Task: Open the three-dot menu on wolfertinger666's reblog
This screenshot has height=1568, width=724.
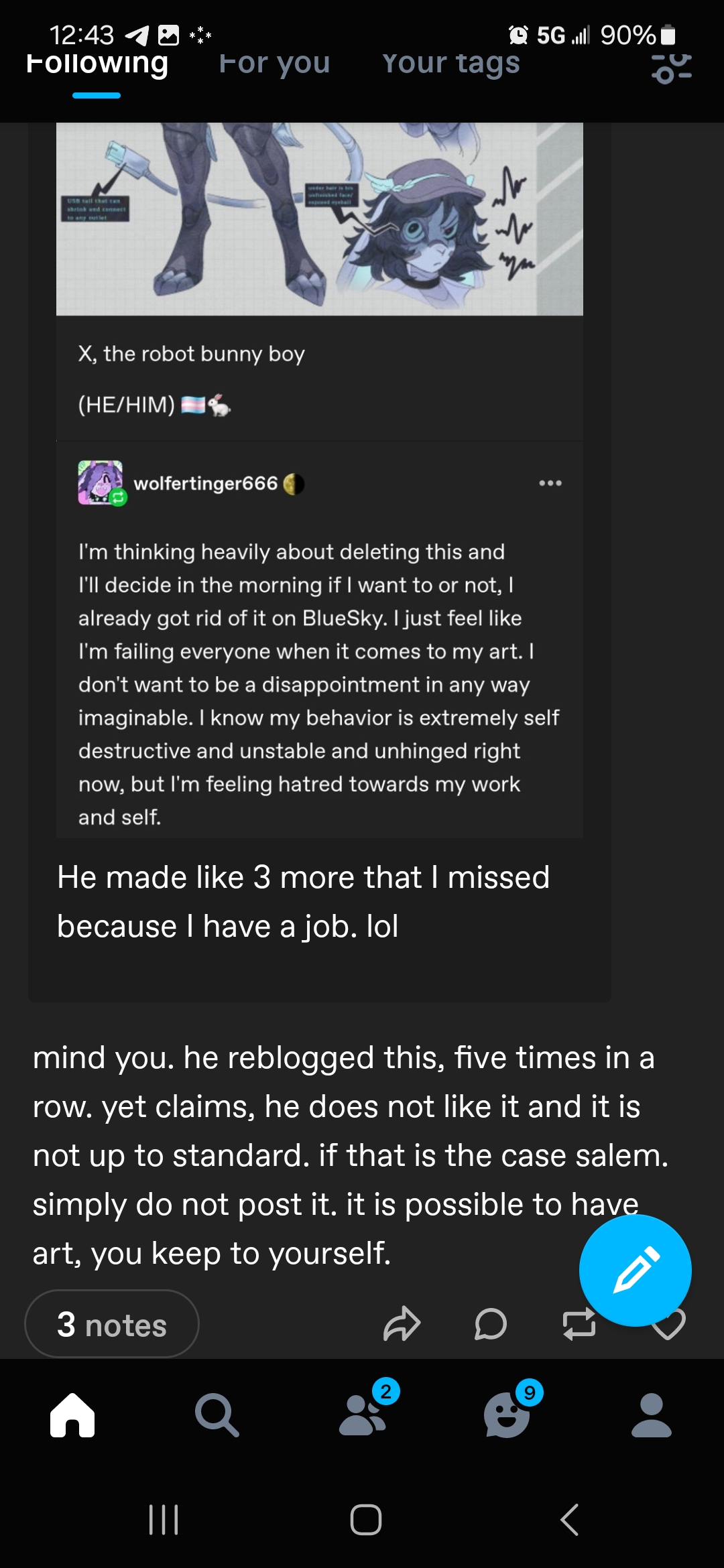Action: [x=550, y=483]
